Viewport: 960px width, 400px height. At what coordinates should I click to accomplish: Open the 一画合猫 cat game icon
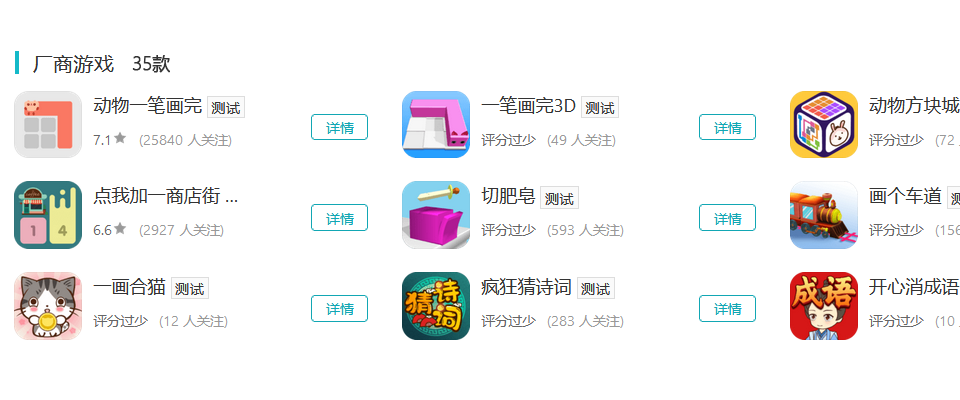[48, 306]
